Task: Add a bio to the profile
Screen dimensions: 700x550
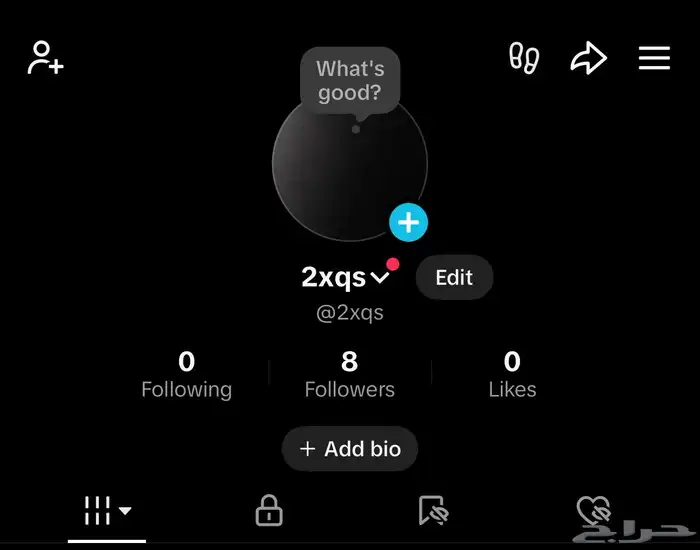Action: coord(350,449)
